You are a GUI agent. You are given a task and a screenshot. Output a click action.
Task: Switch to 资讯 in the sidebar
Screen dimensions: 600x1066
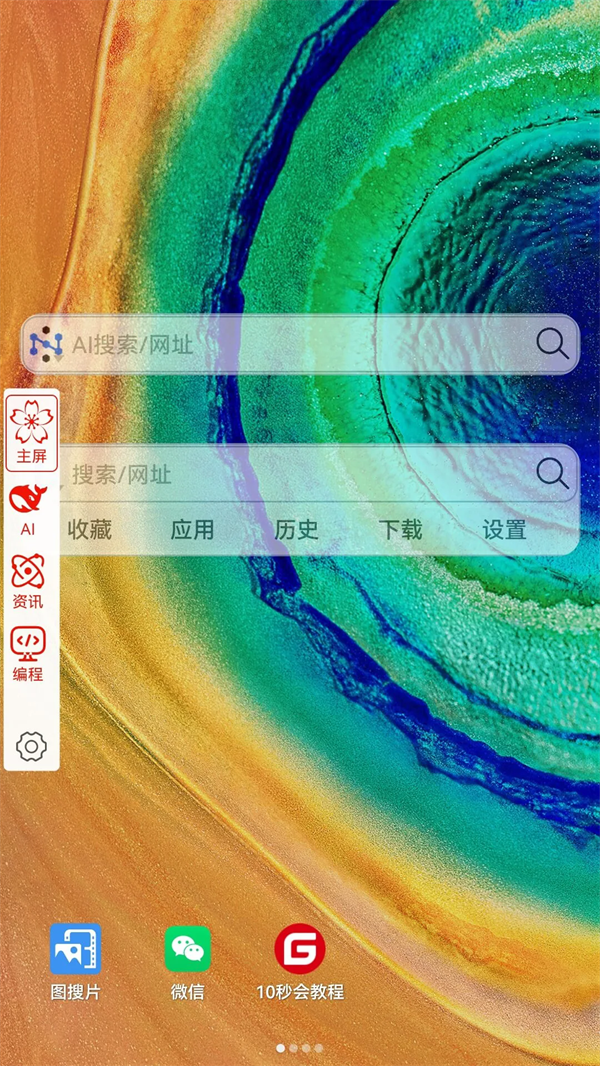(28, 582)
